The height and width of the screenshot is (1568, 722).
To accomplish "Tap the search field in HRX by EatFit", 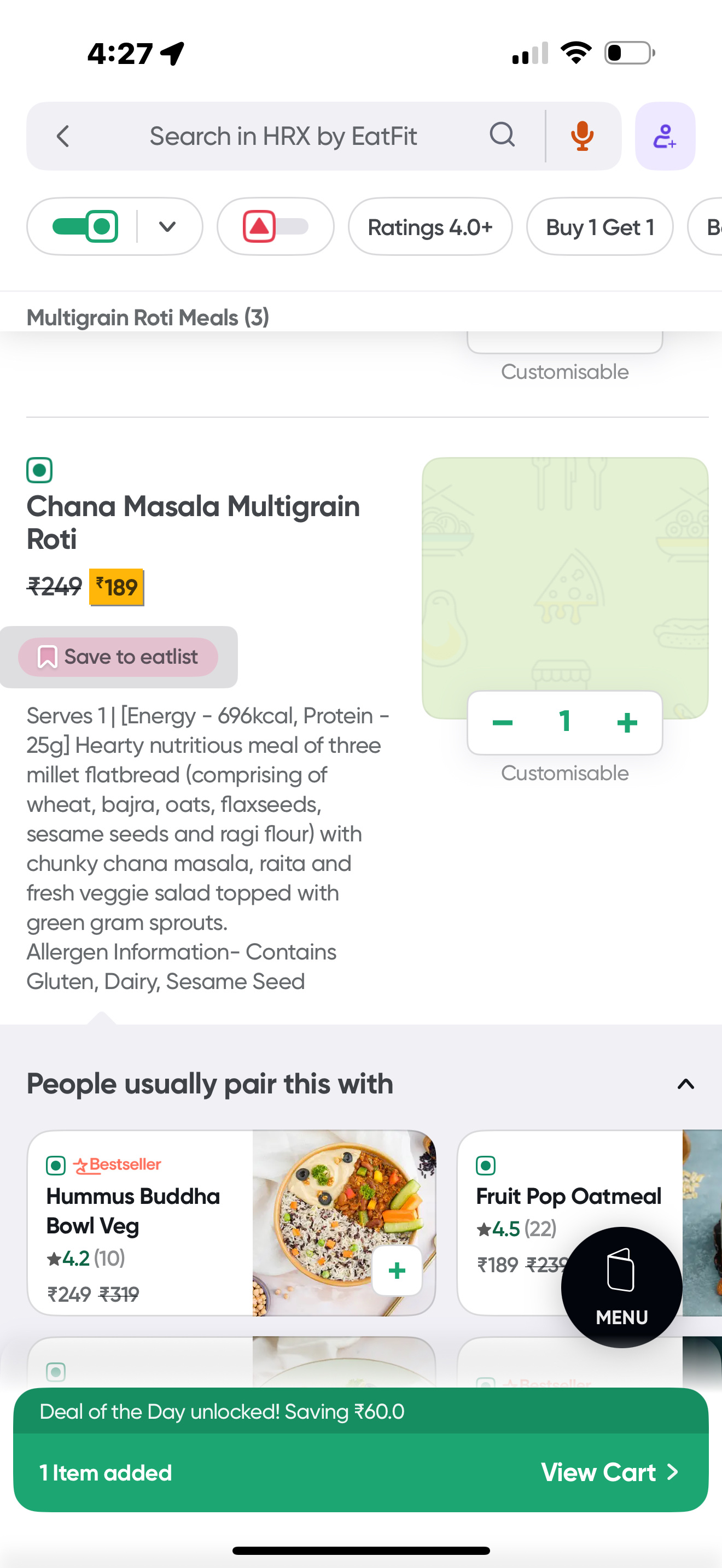I will click(x=284, y=136).
